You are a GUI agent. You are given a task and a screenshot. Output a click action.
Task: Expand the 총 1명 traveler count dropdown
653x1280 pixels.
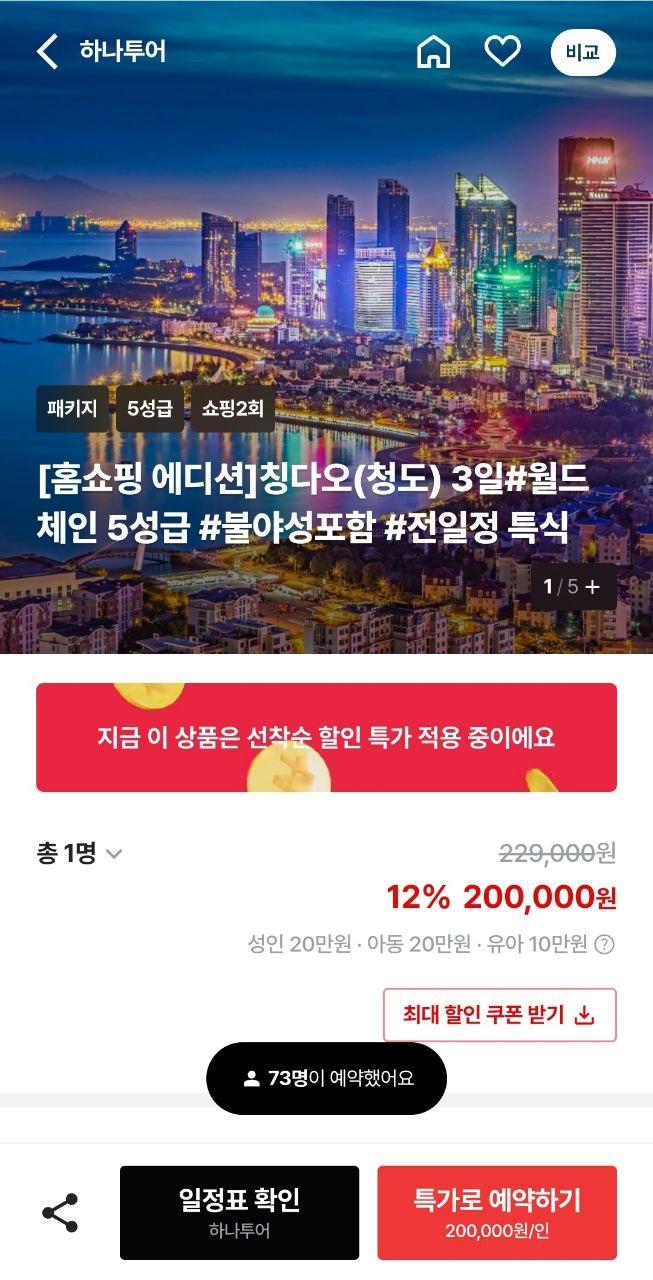point(79,854)
